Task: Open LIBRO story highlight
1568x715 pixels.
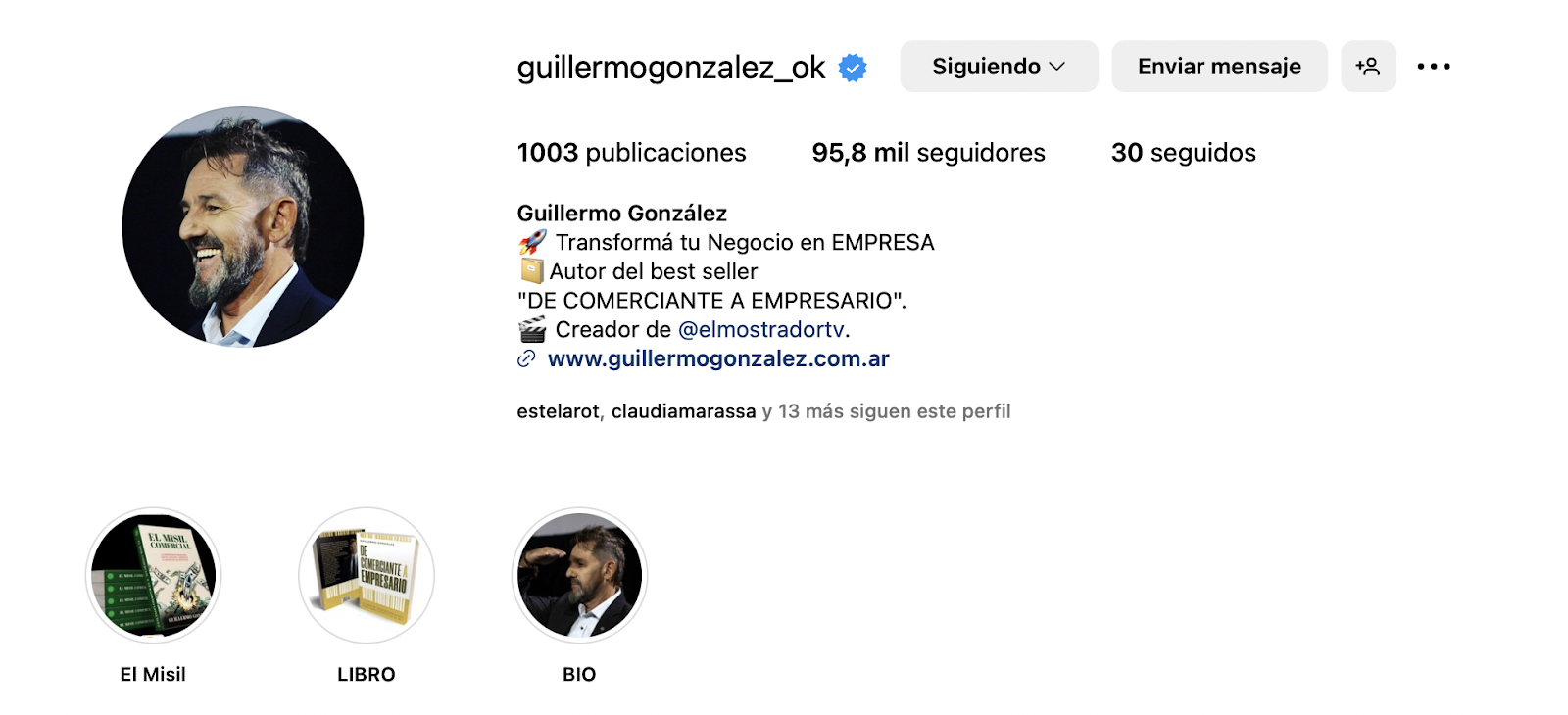Action: [367, 576]
